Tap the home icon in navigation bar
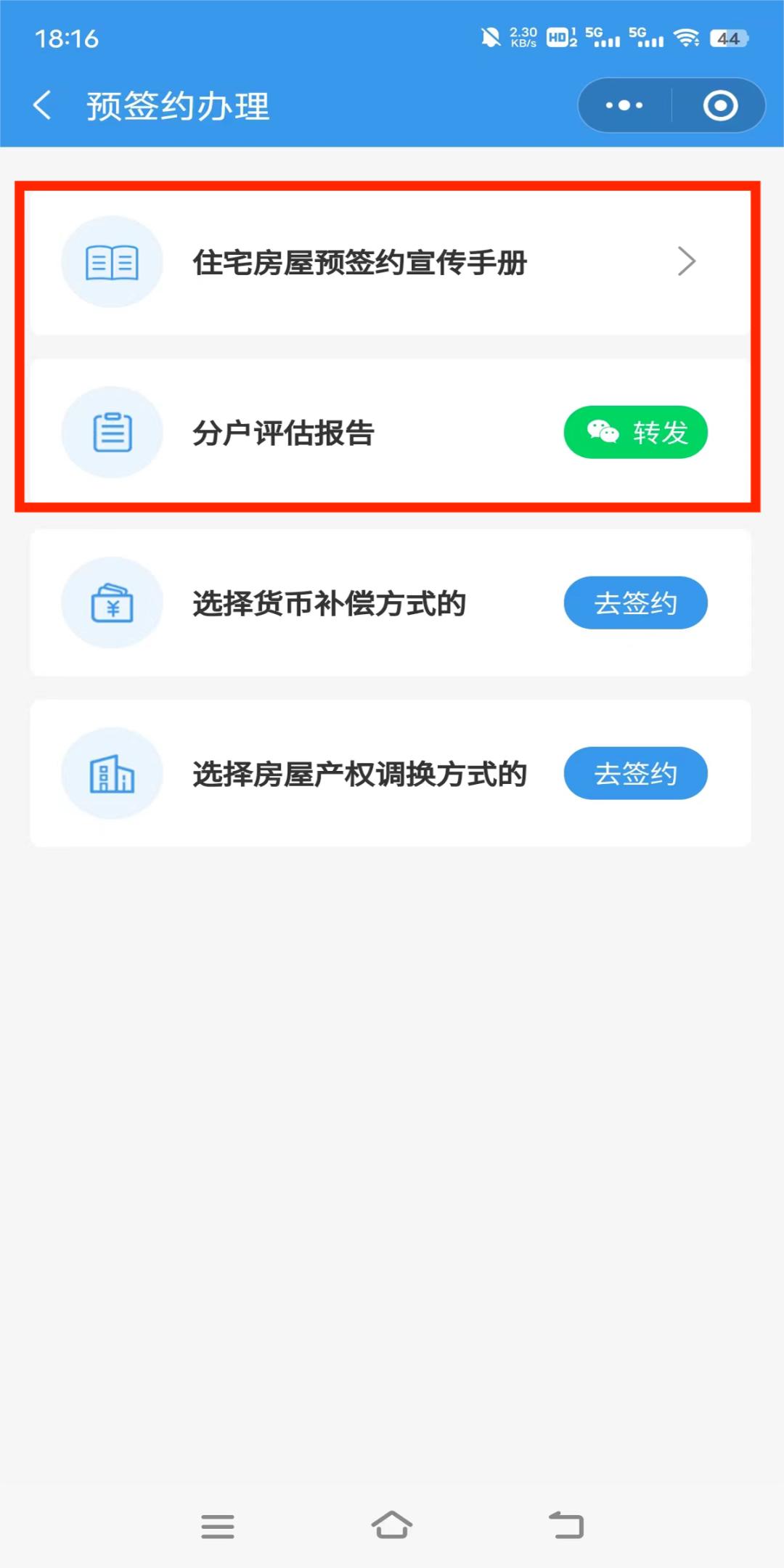 [392, 1523]
